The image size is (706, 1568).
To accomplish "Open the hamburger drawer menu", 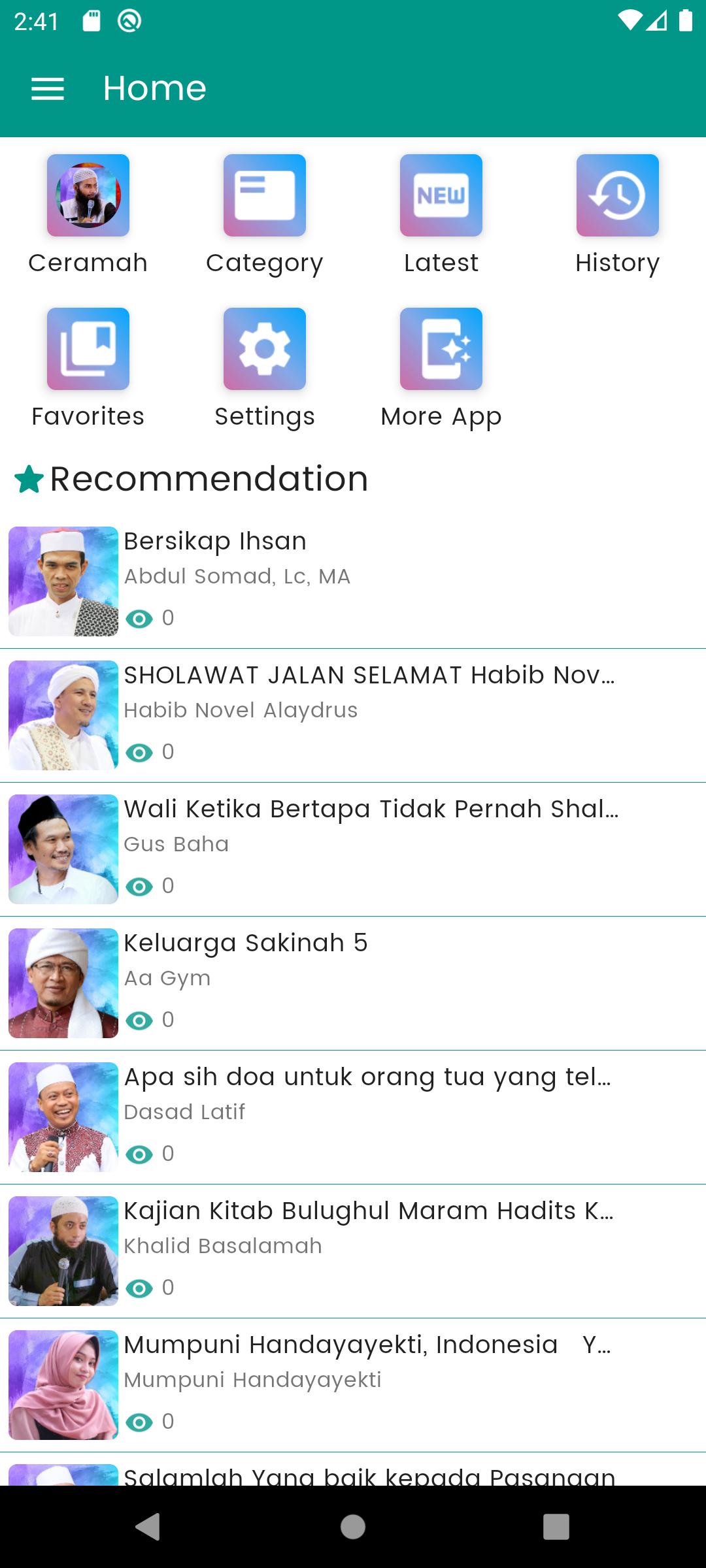I will [48, 88].
